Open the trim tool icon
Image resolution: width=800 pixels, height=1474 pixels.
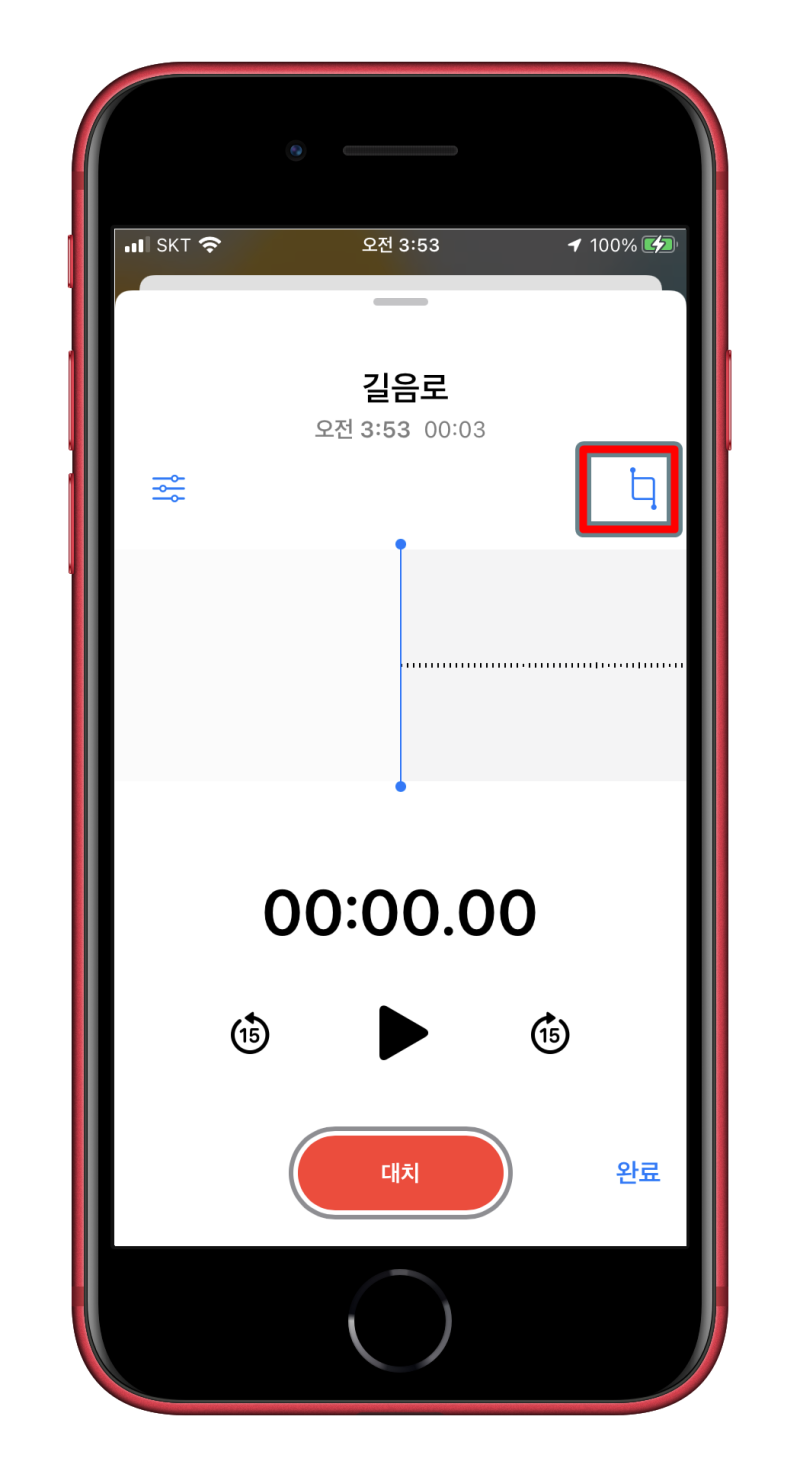click(x=643, y=489)
